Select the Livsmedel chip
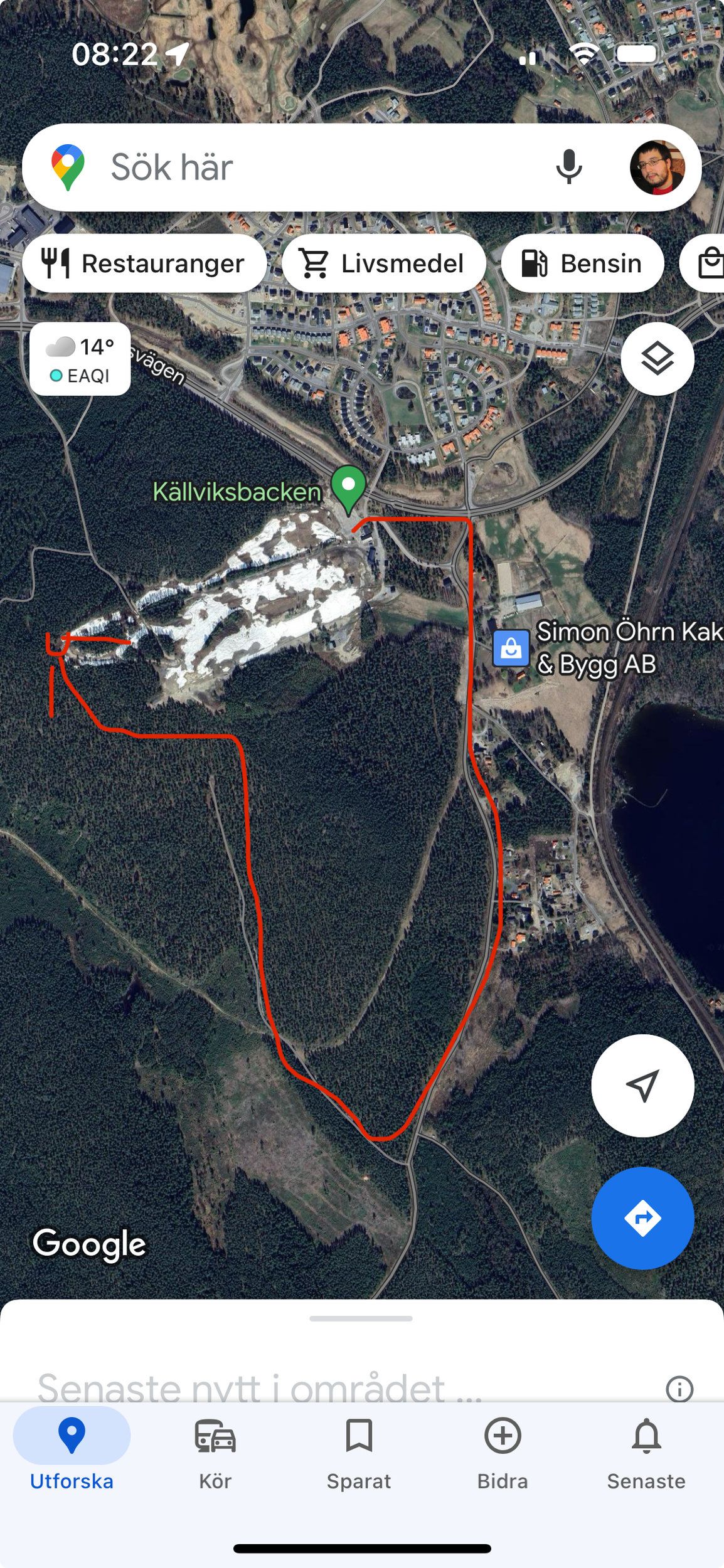Screen dimensions: 724x1568 point(383,263)
